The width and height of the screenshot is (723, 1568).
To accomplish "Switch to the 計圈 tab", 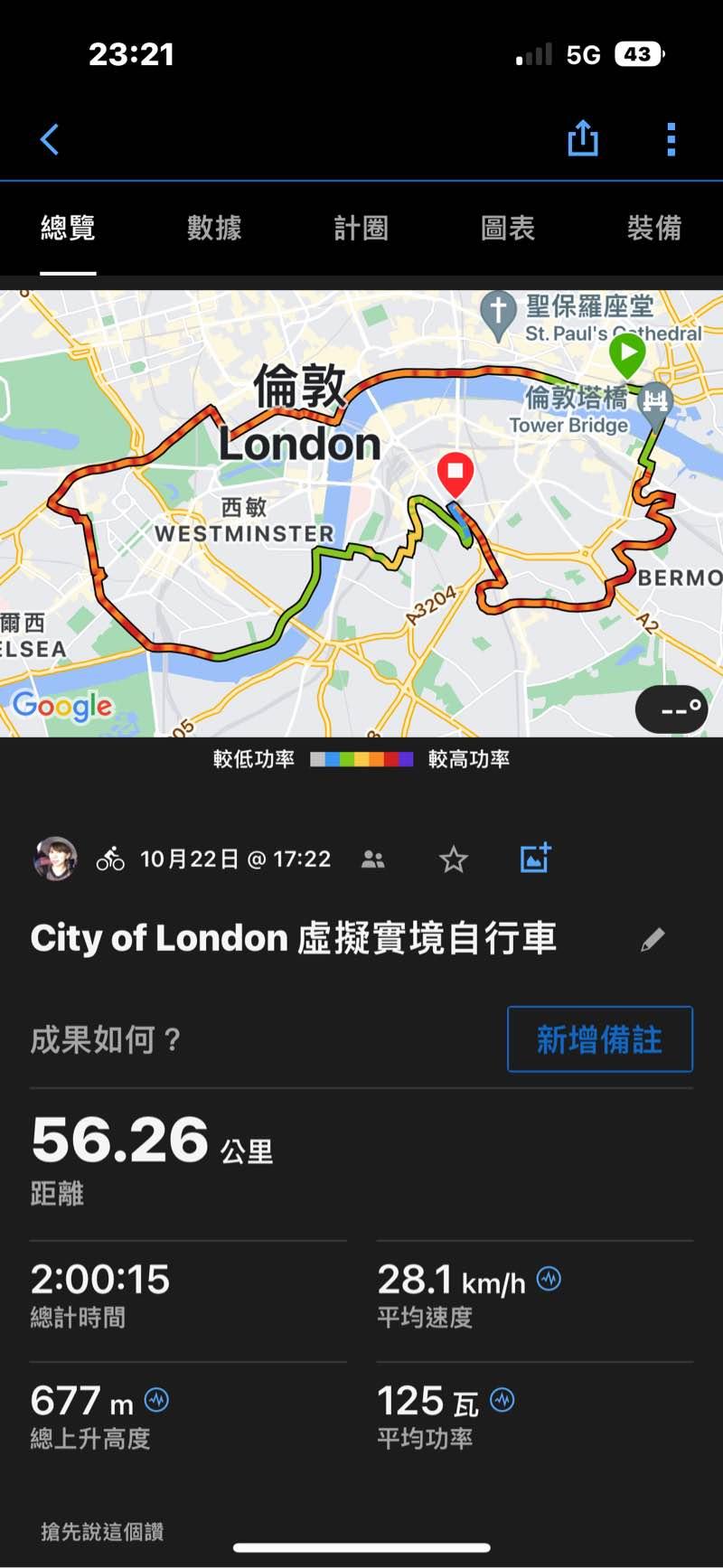I will [361, 228].
